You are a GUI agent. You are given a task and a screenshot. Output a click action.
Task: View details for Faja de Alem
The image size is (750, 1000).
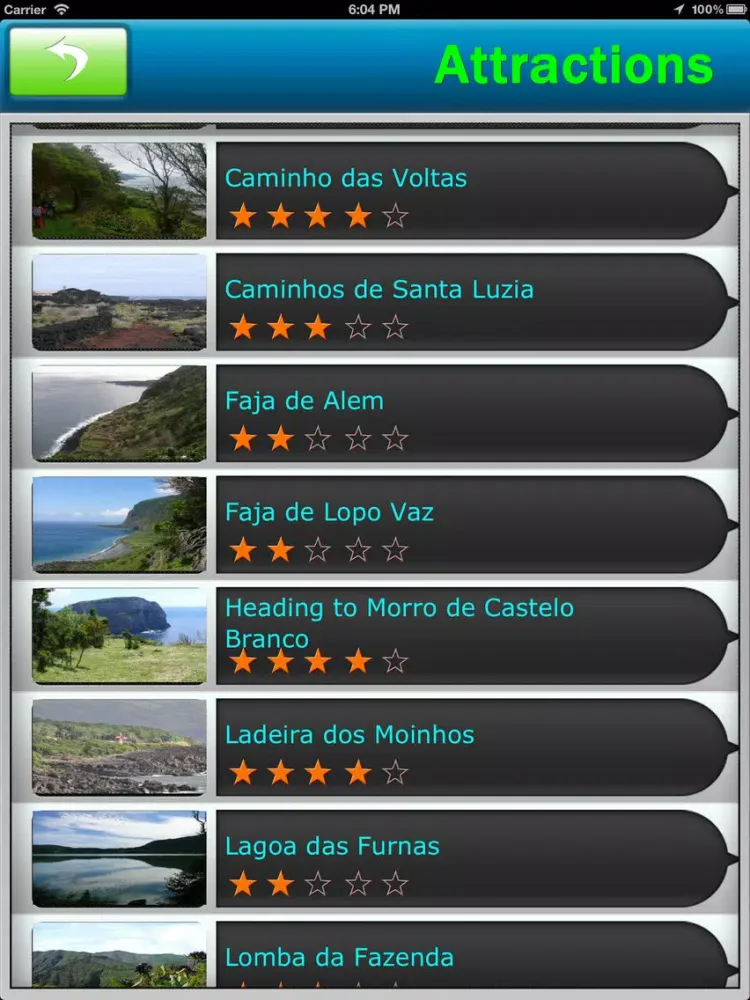coord(470,413)
